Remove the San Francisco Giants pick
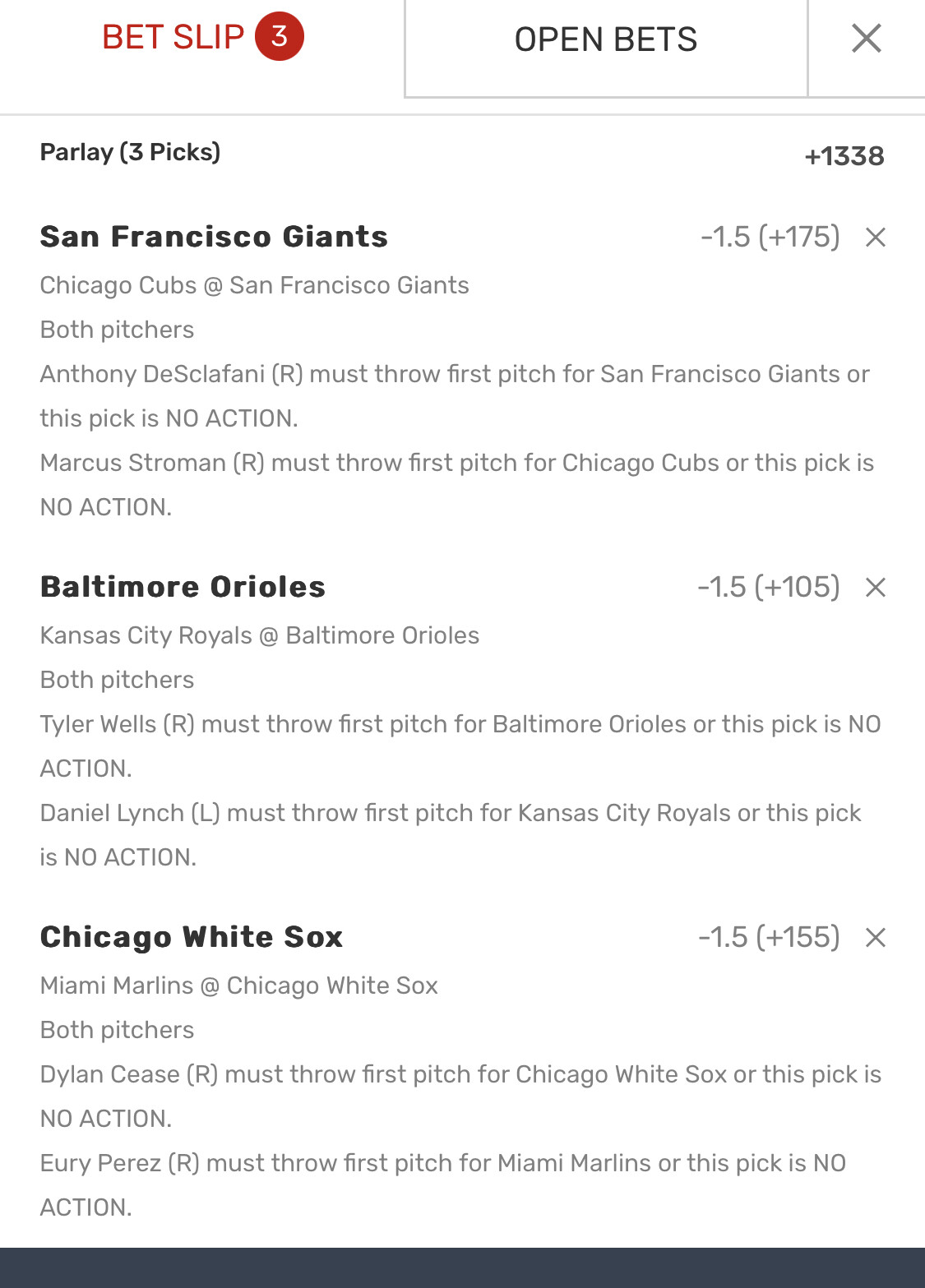Screen dimensions: 925x1288 876,238
